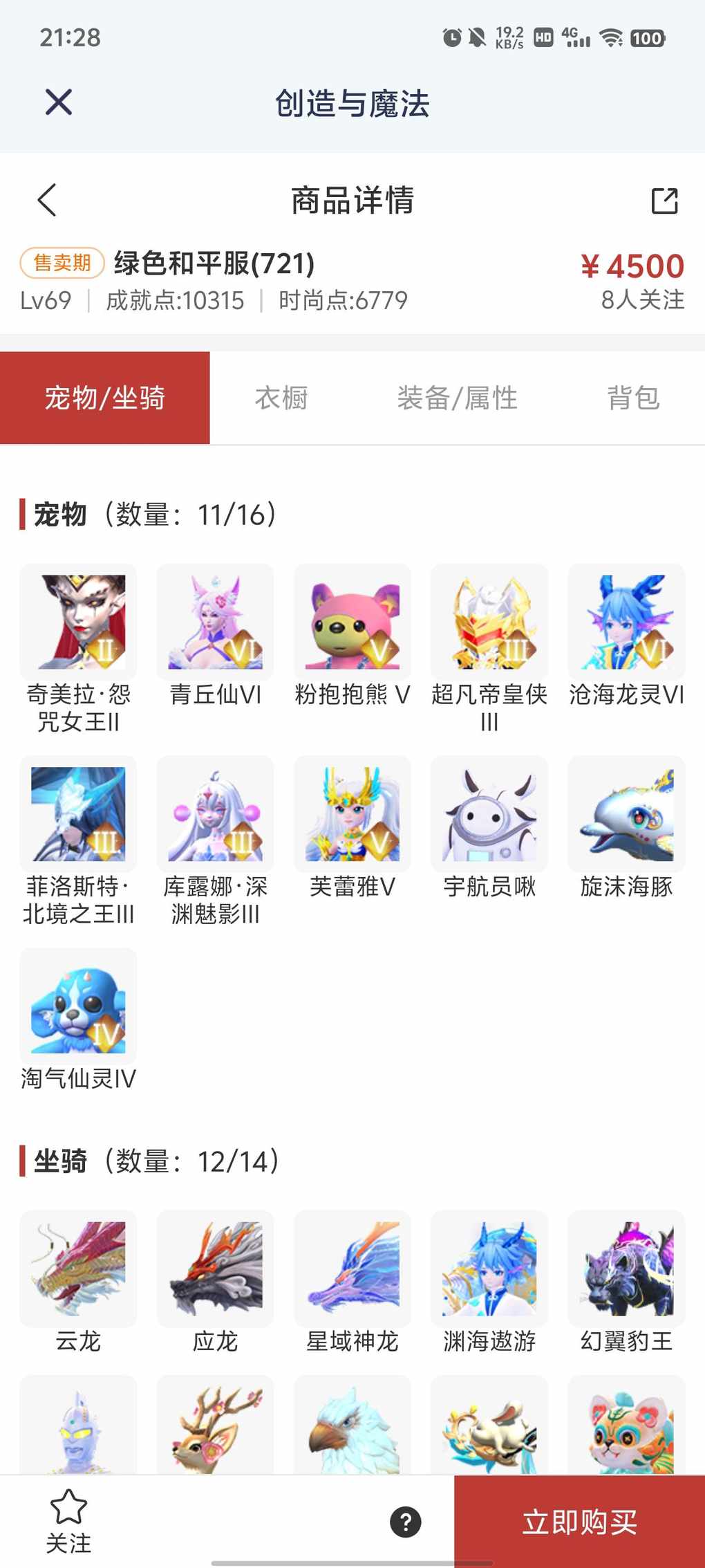This screenshot has height=1568, width=705.
Task: Open the 装备/属性 tab
Action: click(457, 398)
